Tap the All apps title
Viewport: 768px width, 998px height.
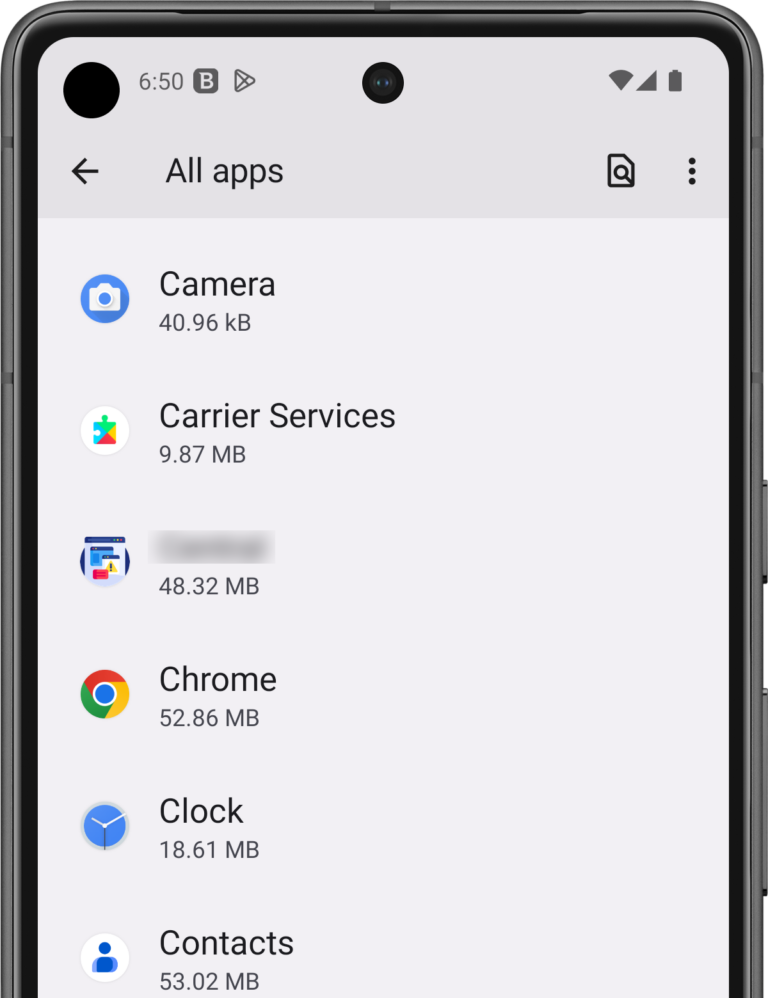pos(223,171)
